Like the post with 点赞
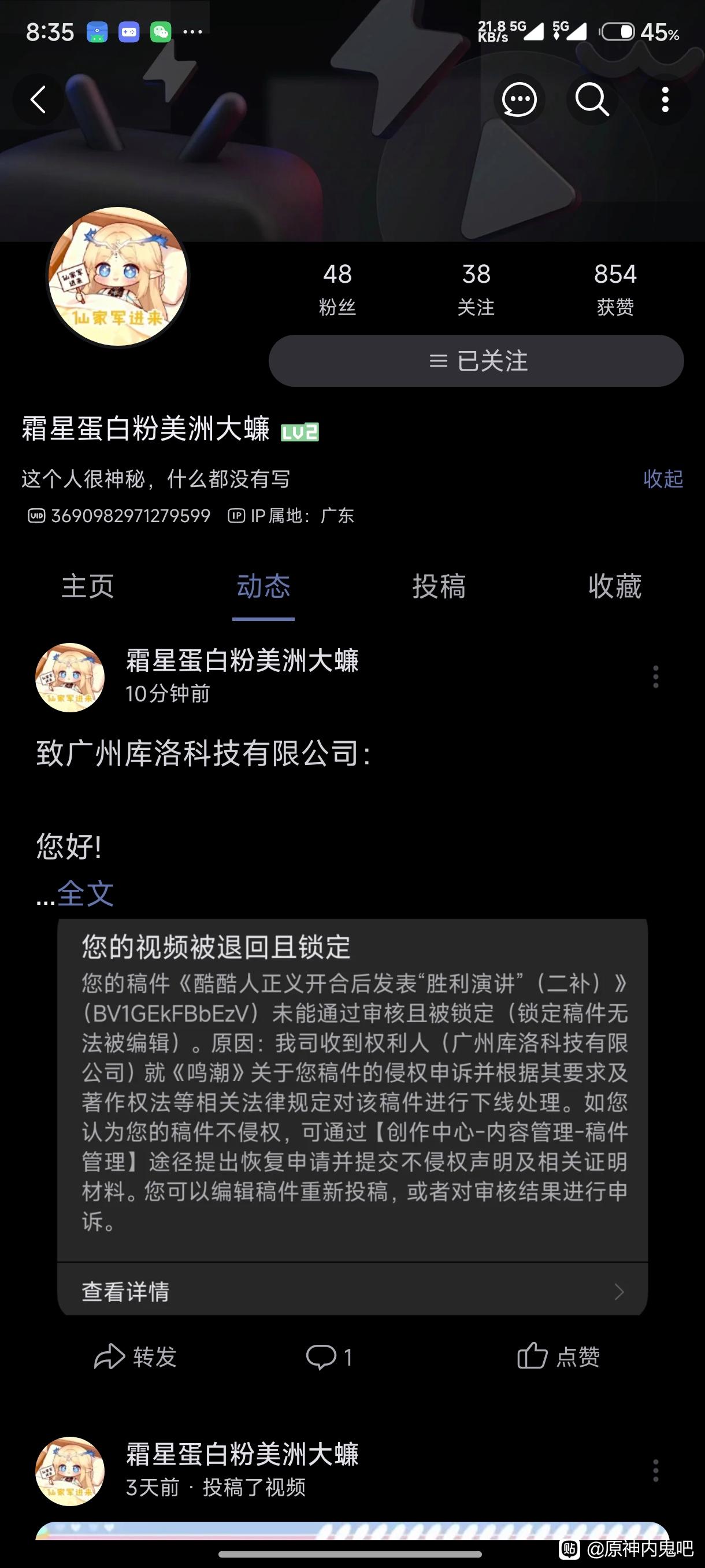The image size is (705, 1568). (x=558, y=1357)
